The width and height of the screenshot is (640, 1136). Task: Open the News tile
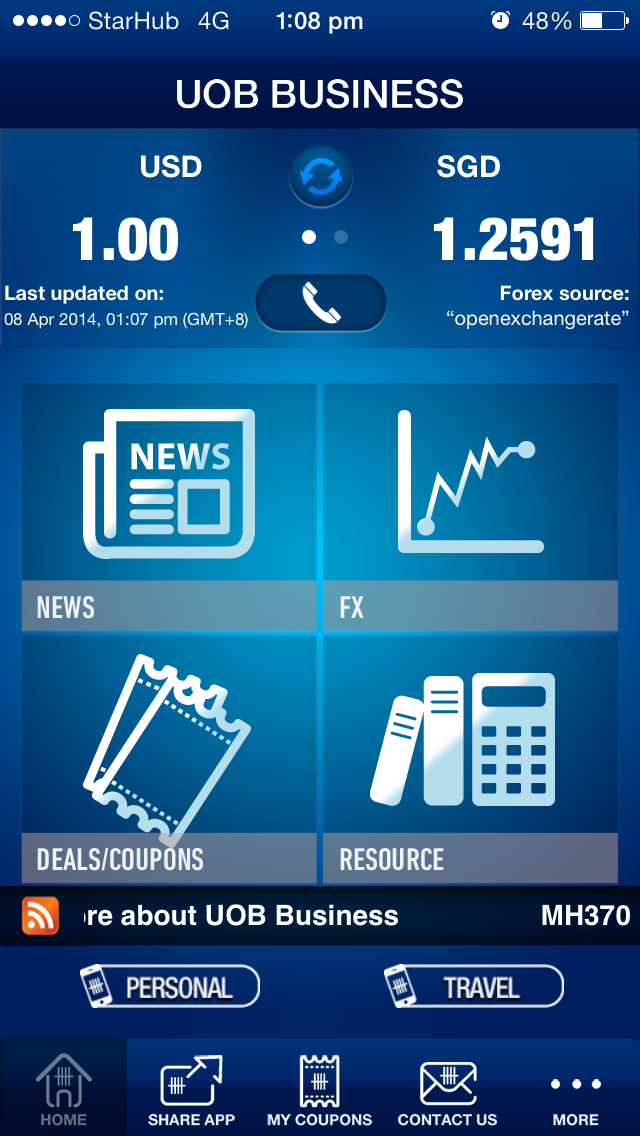pos(169,507)
